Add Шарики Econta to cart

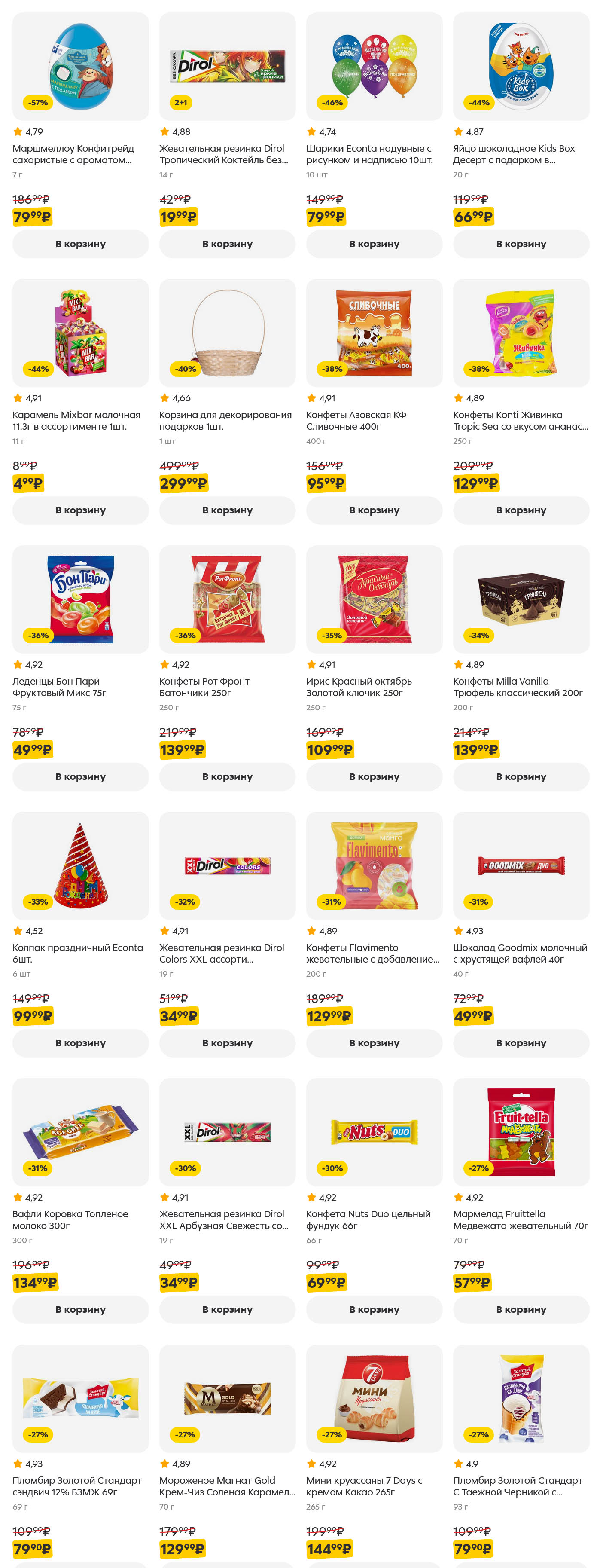point(374,244)
